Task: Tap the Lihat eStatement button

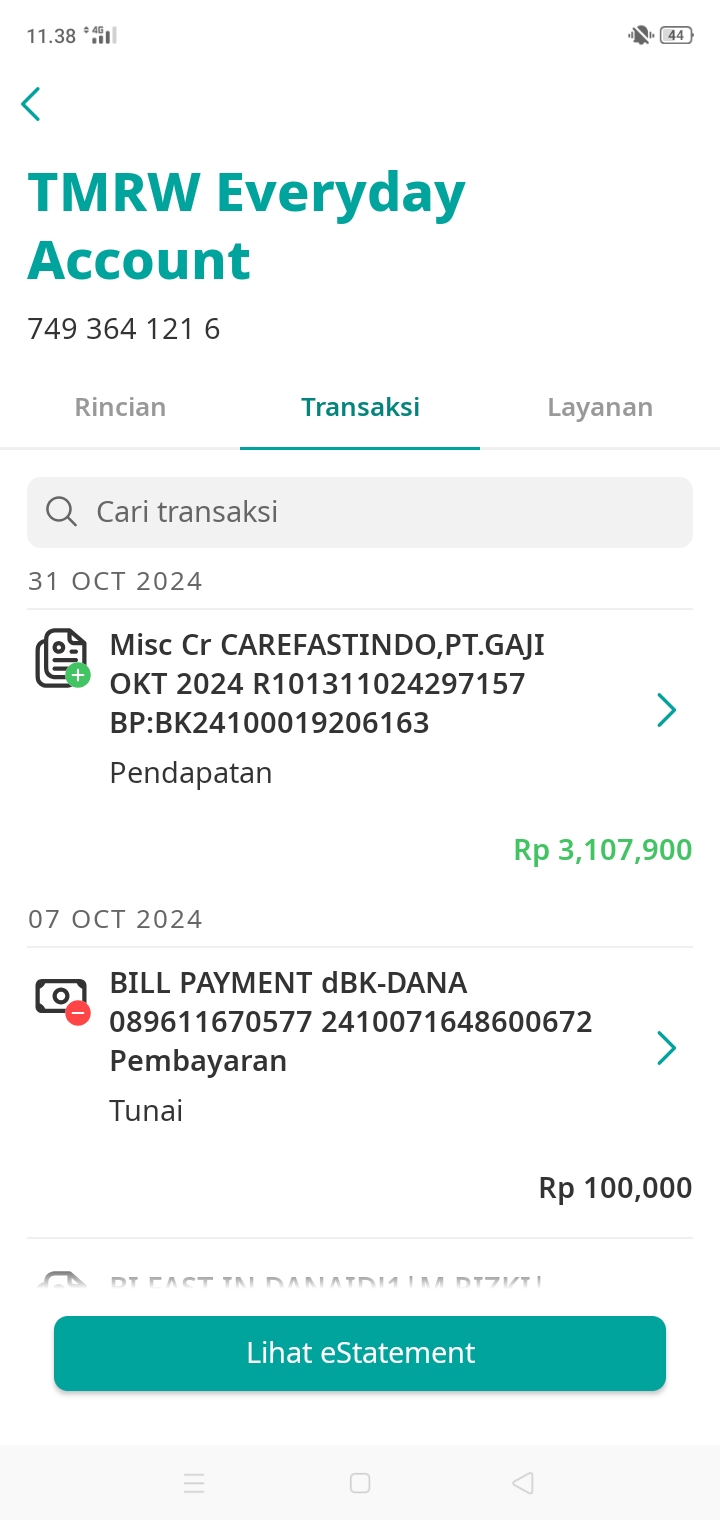Action: point(360,1353)
